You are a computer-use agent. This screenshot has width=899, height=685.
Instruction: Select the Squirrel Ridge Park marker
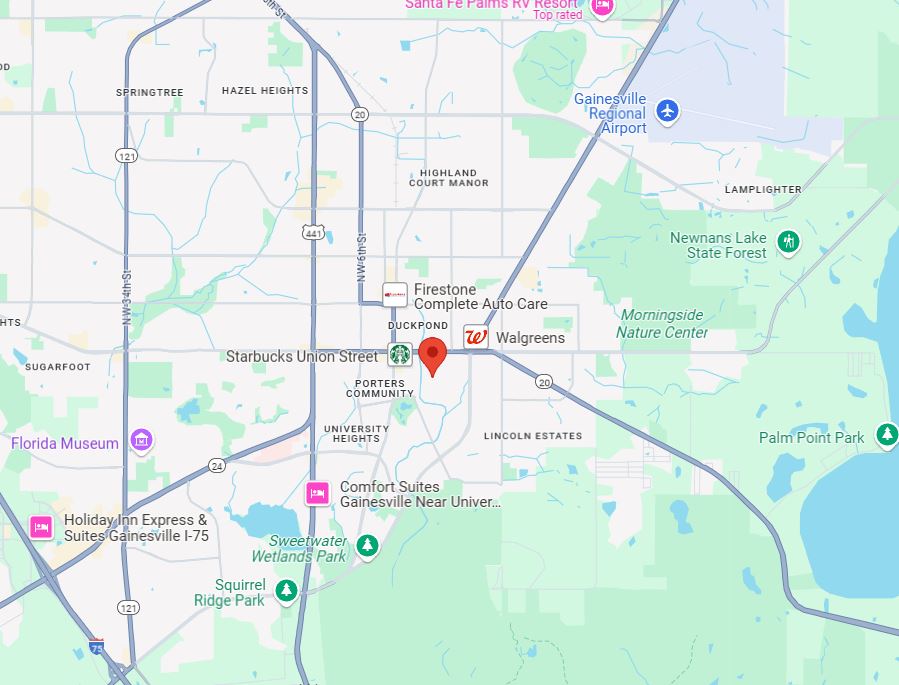[286, 591]
